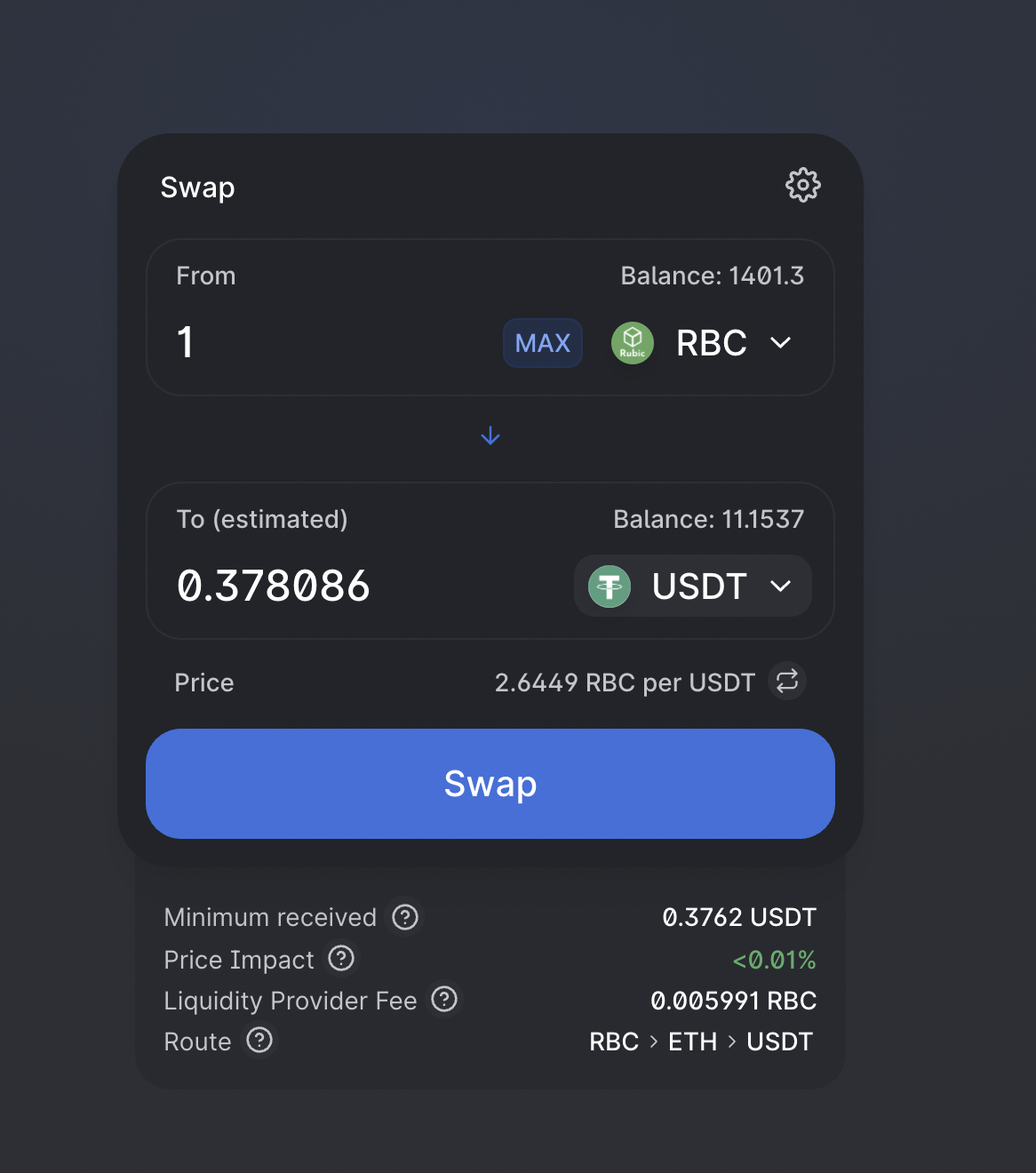Edit the To estimated amount field
This screenshot has height=1173, width=1036.
click(355, 586)
